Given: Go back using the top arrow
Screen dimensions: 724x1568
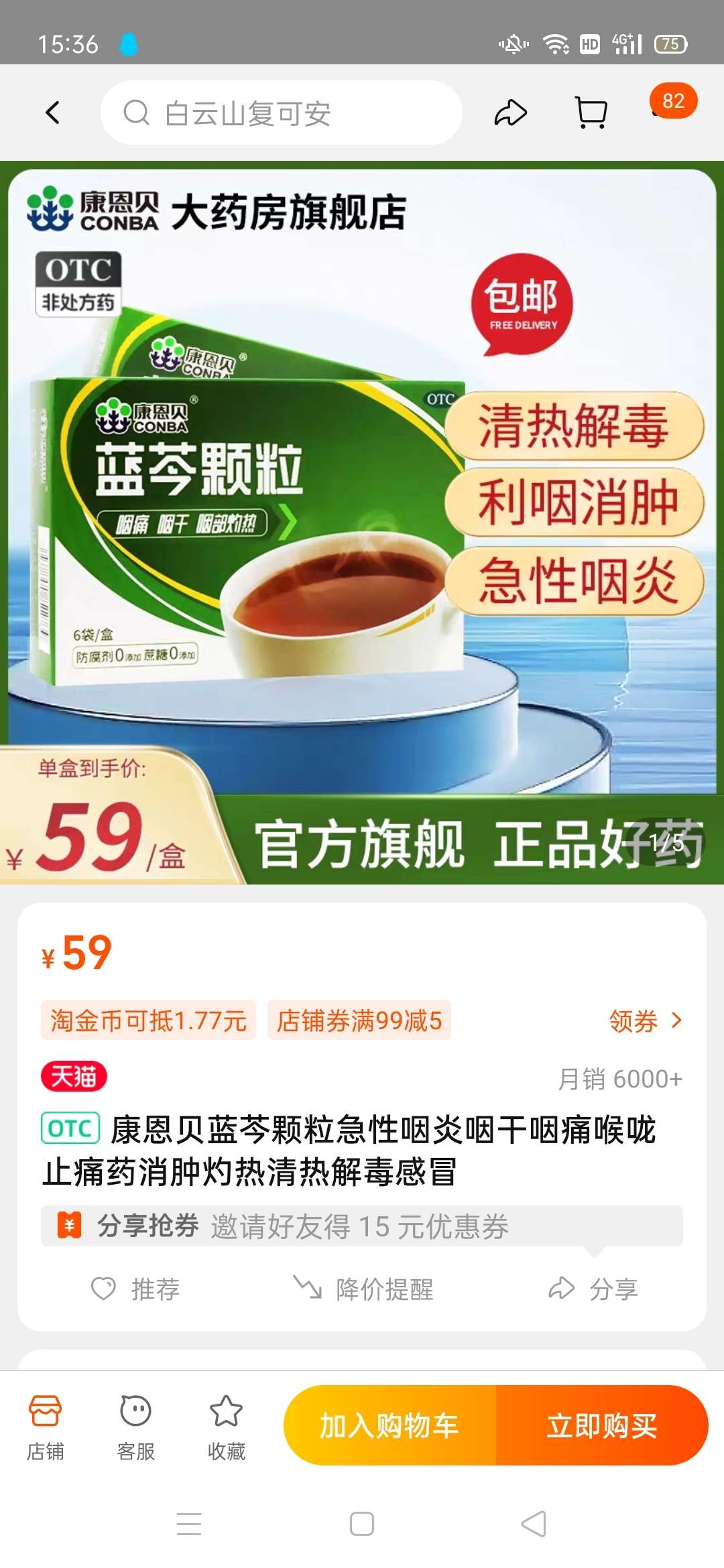Looking at the screenshot, I should tap(53, 113).
